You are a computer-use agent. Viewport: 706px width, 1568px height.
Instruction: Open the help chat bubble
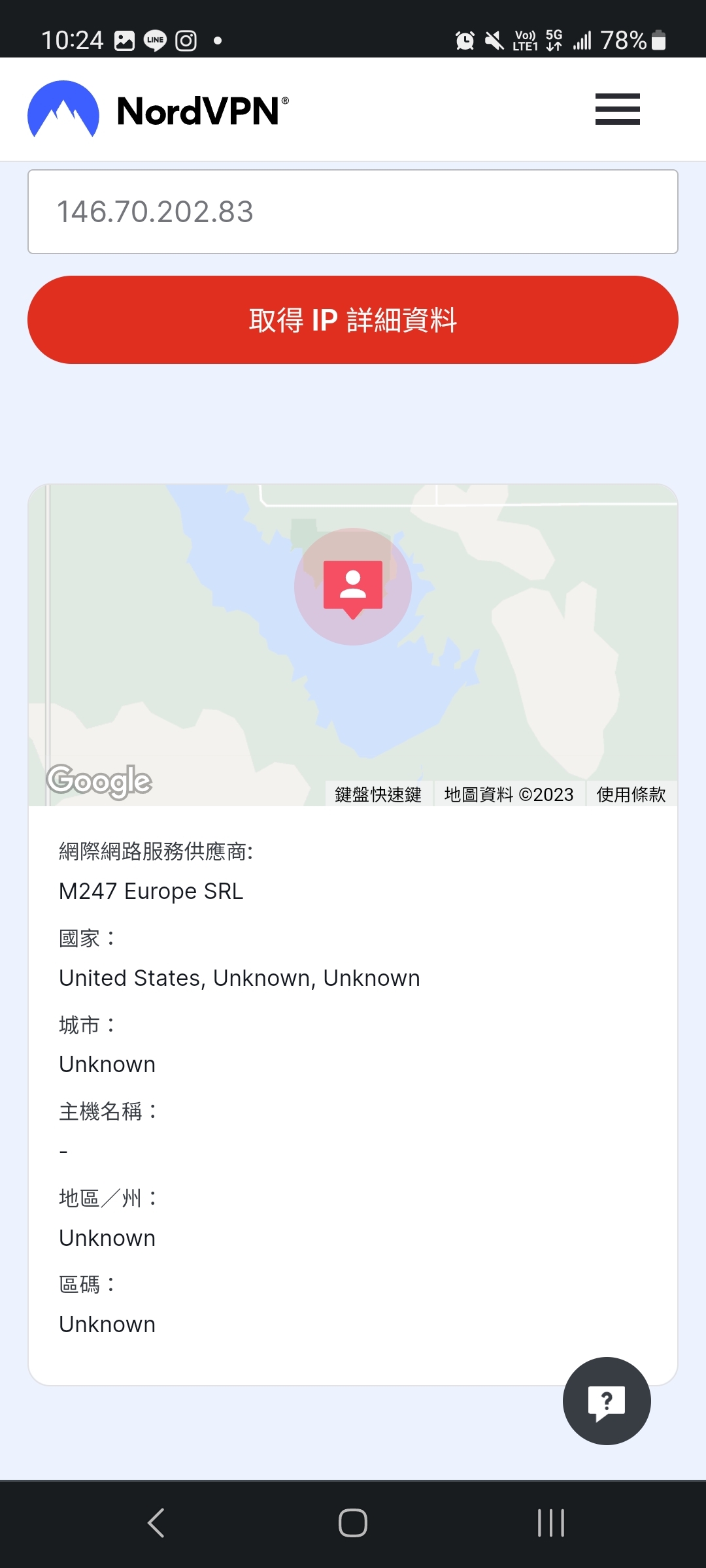coord(606,1401)
